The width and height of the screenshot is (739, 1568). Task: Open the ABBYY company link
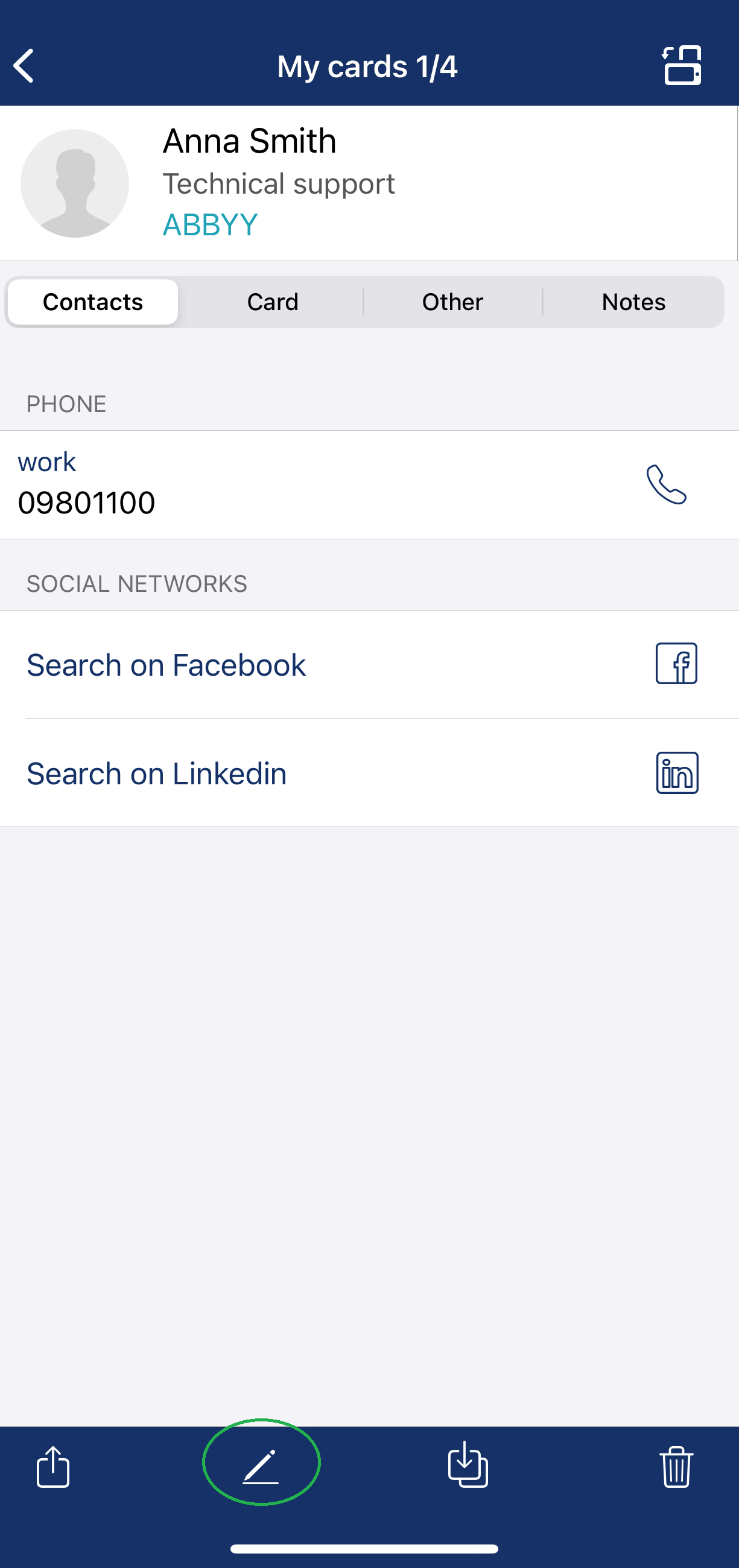pyautogui.click(x=210, y=224)
